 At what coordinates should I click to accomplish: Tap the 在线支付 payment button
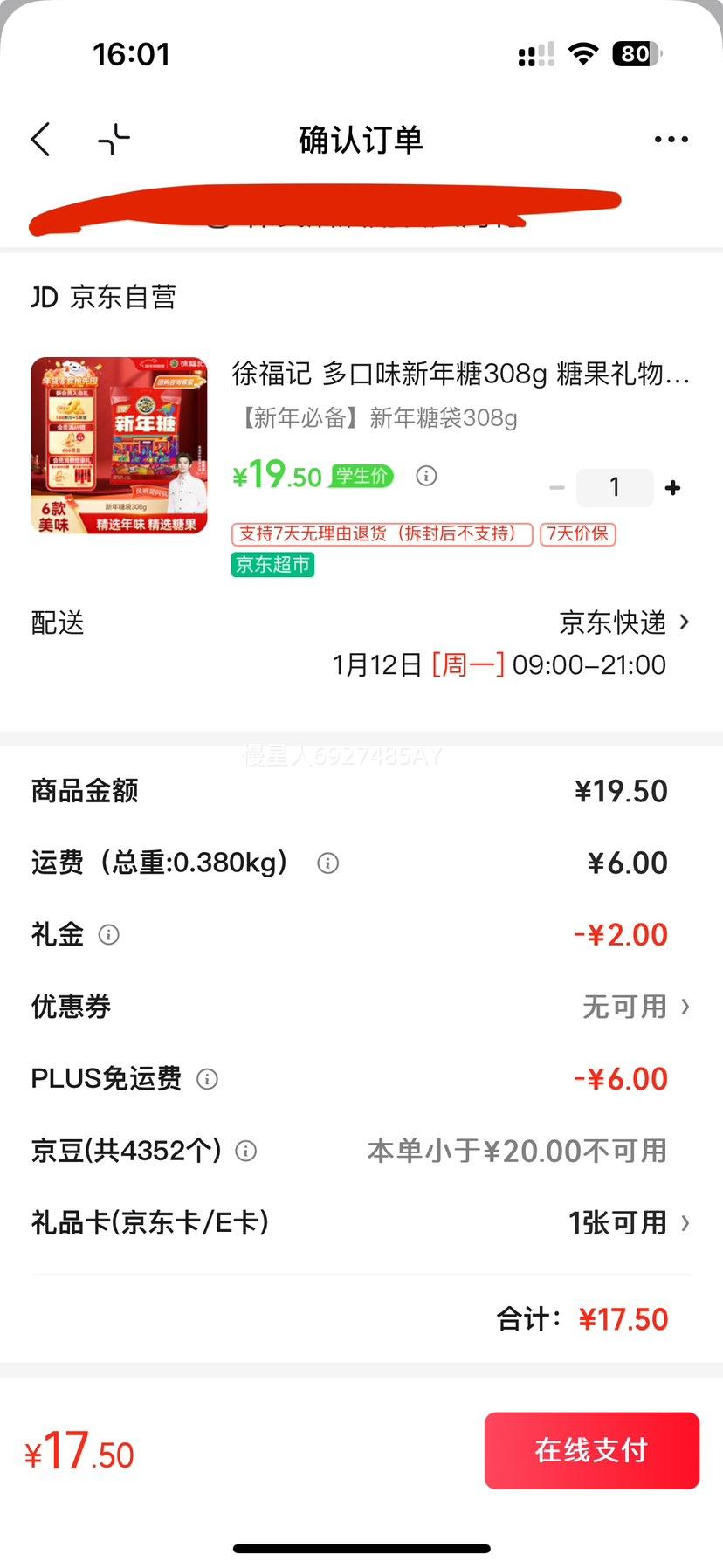coord(591,1450)
